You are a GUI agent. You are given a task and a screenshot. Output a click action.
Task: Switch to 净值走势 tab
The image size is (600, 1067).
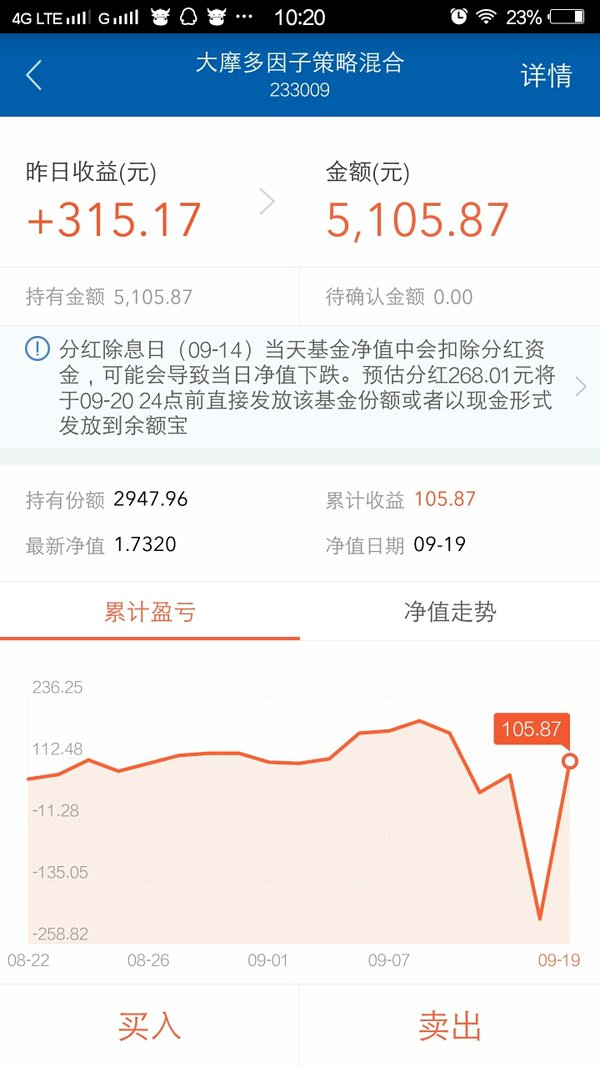(x=450, y=612)
